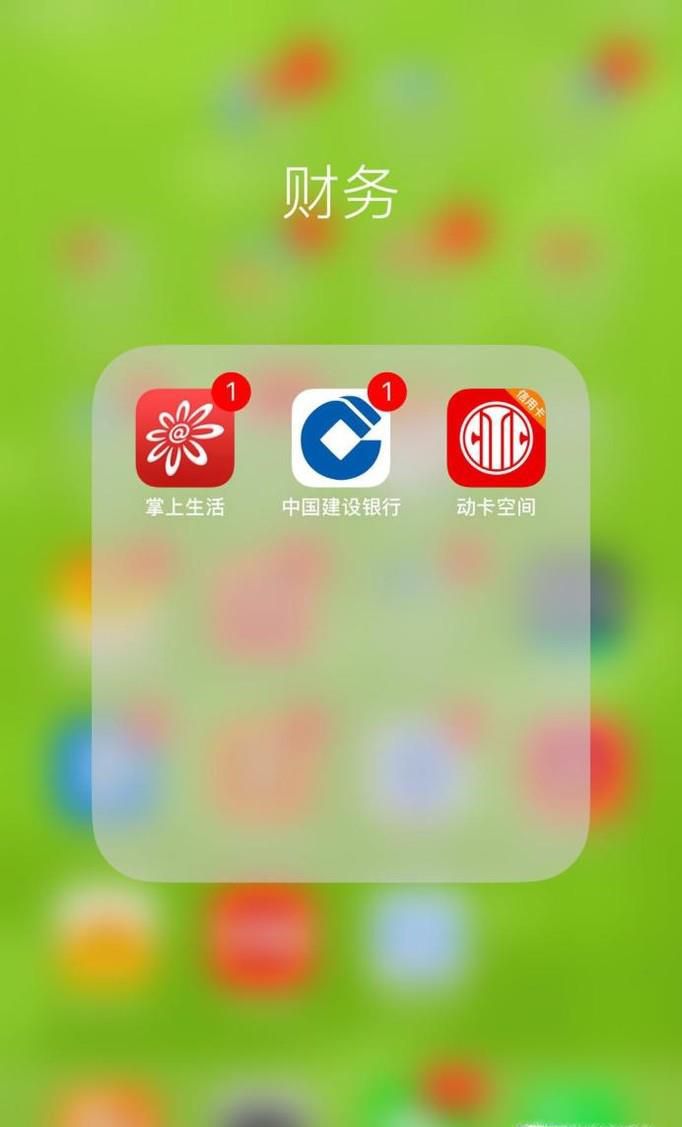
Task: Open the 掌上生活 app
Action: (185, 438)
